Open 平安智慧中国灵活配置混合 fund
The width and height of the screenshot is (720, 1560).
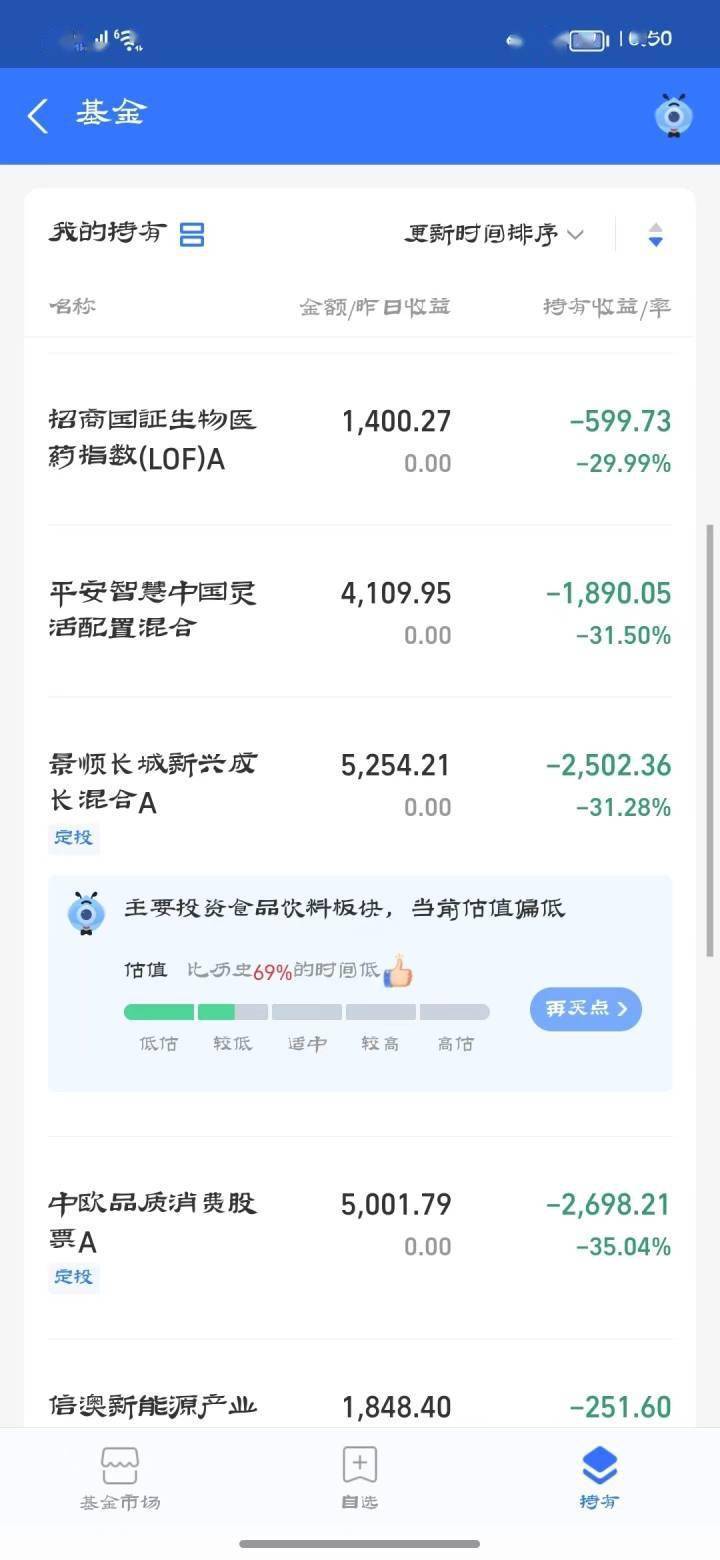(360, 611)
